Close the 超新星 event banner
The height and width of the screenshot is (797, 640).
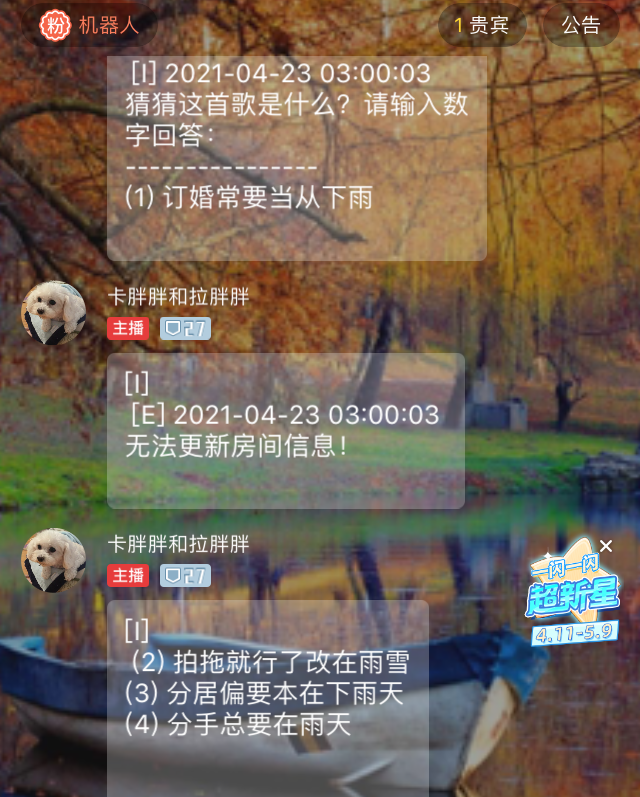click(x=606, y=546)
